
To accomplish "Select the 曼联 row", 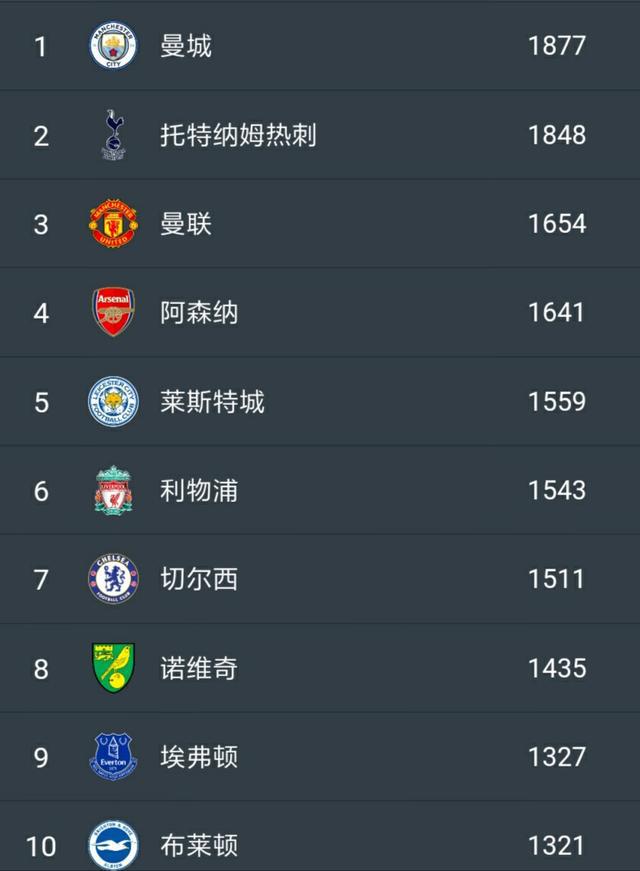I will (x=186, y=224).
